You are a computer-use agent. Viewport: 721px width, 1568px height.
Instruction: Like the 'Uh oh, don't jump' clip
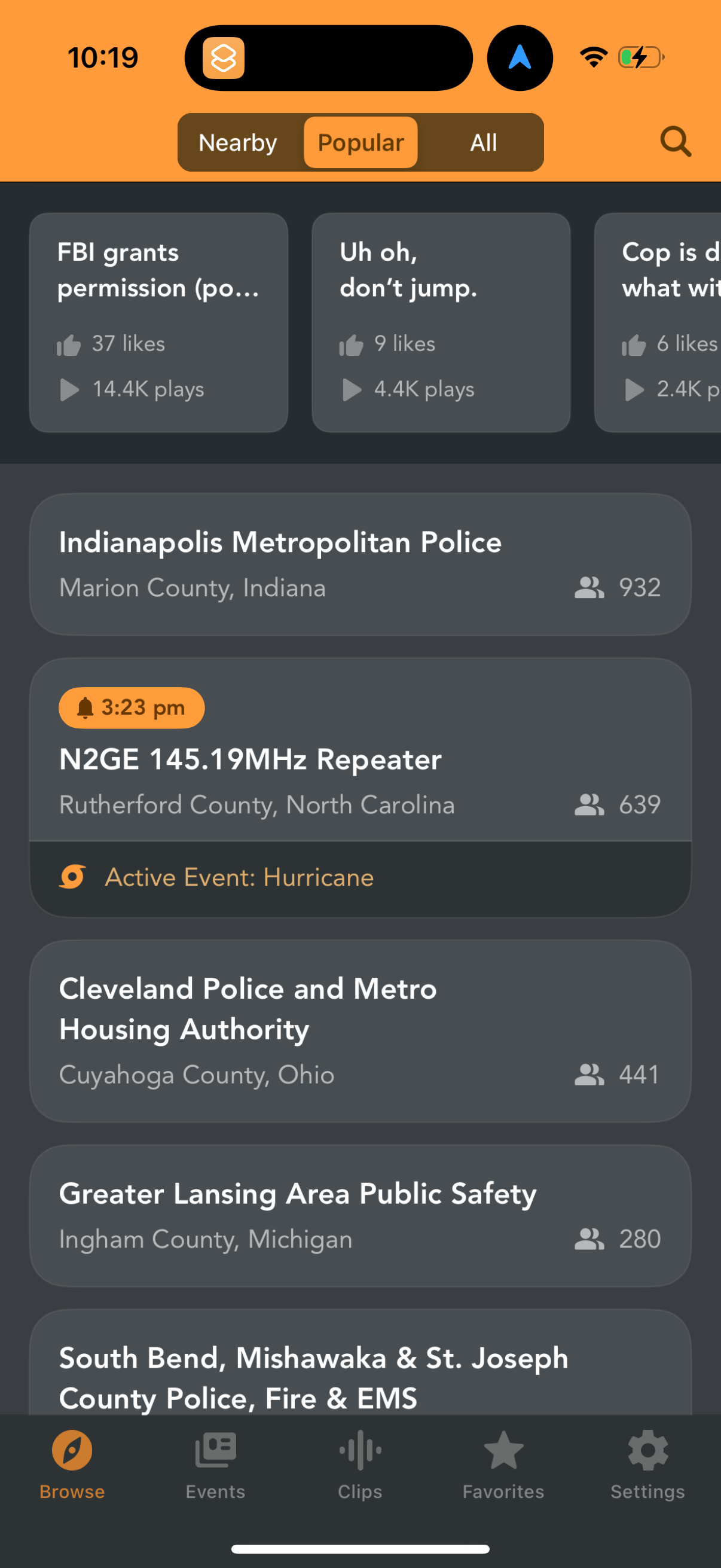(352, 344)
